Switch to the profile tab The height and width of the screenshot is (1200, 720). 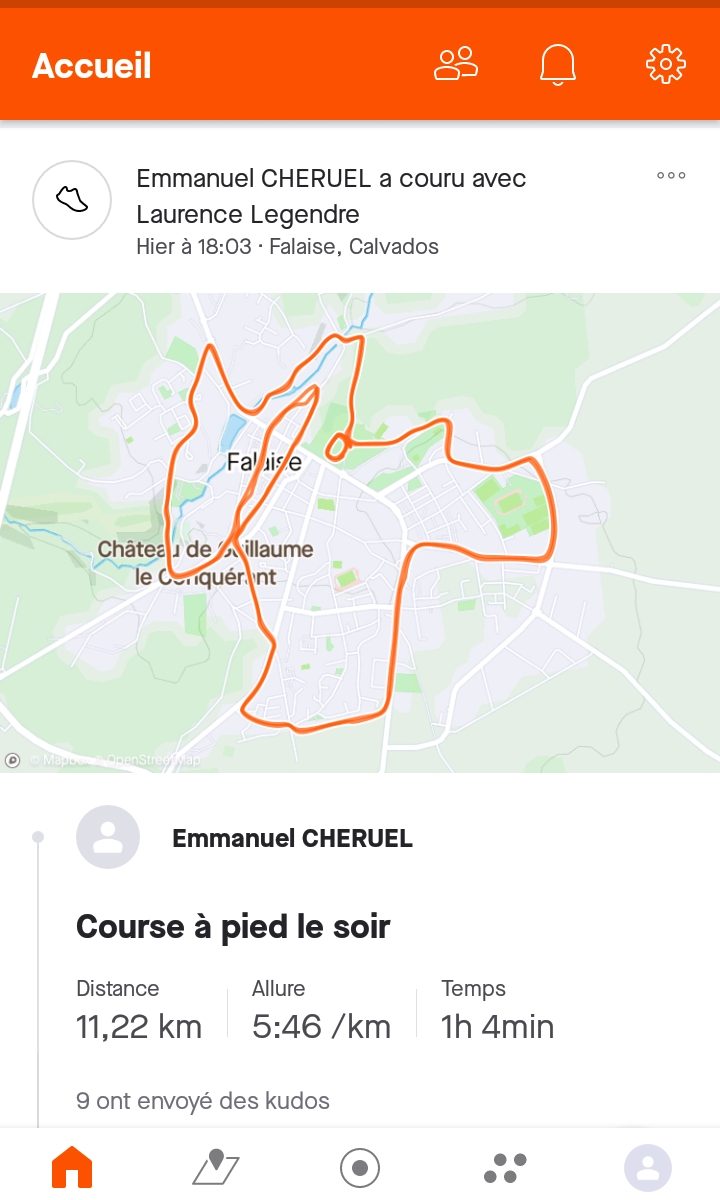[x=648, y=1167]
